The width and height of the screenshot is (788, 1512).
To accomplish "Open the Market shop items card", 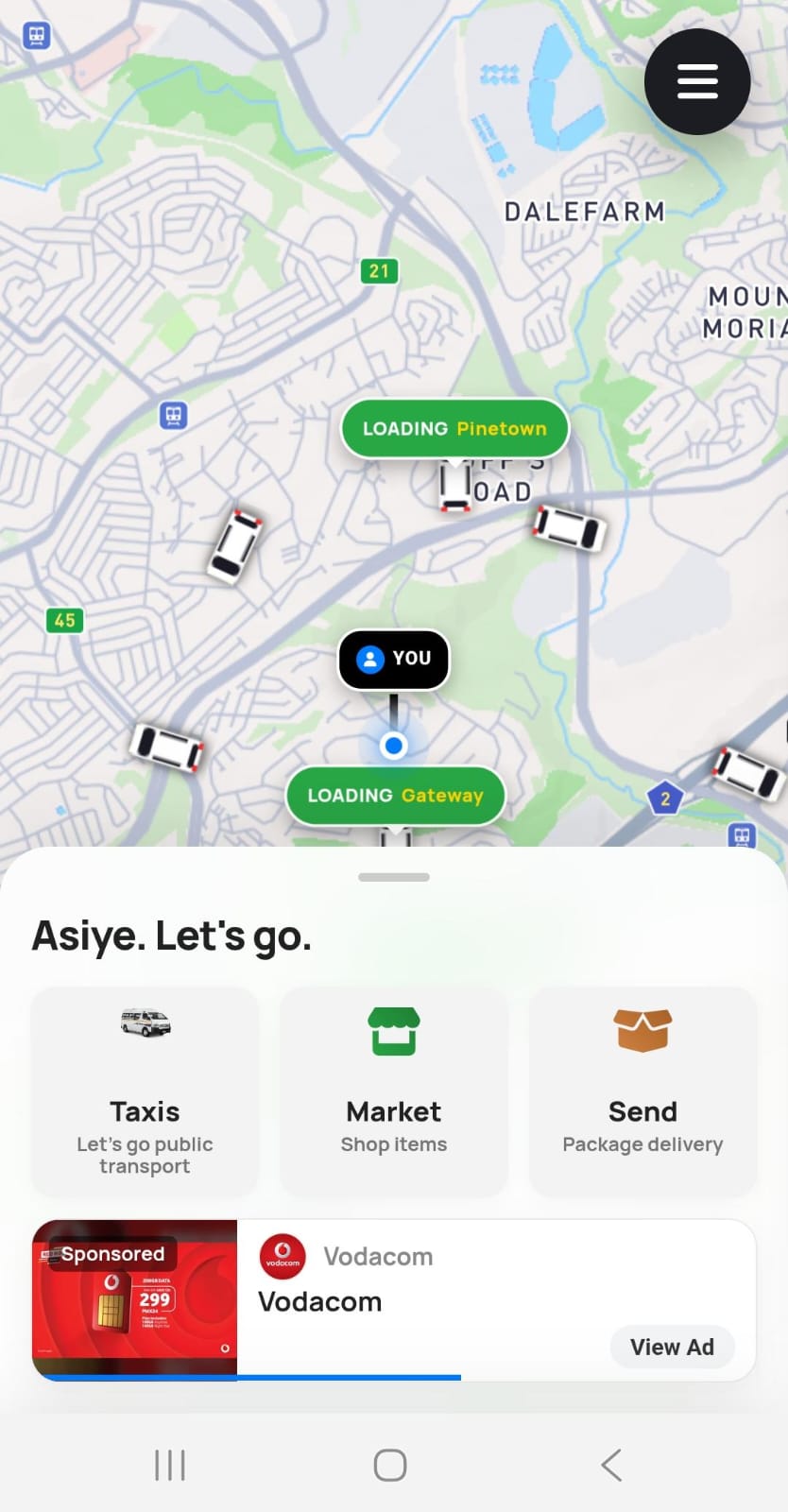I will coord(394,1091).
